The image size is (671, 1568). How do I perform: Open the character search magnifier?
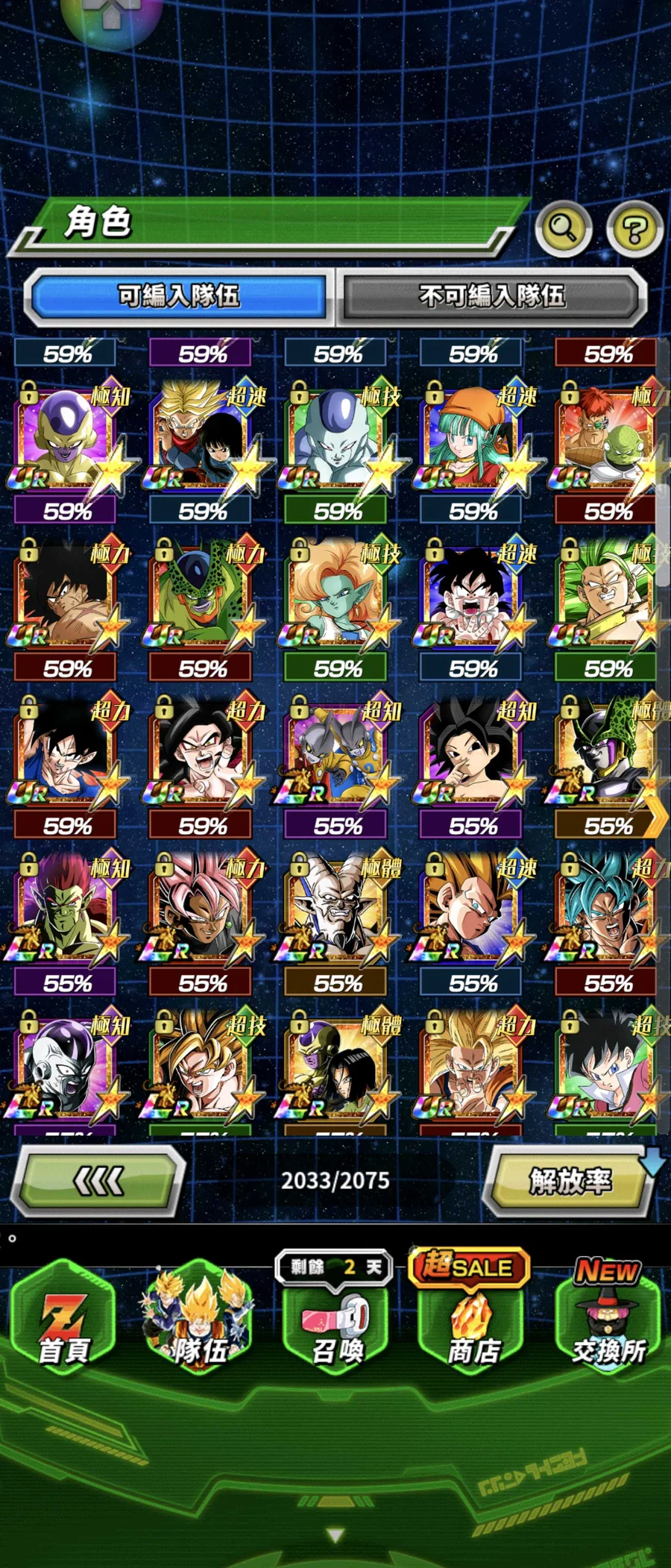click(x=563, y=228)
